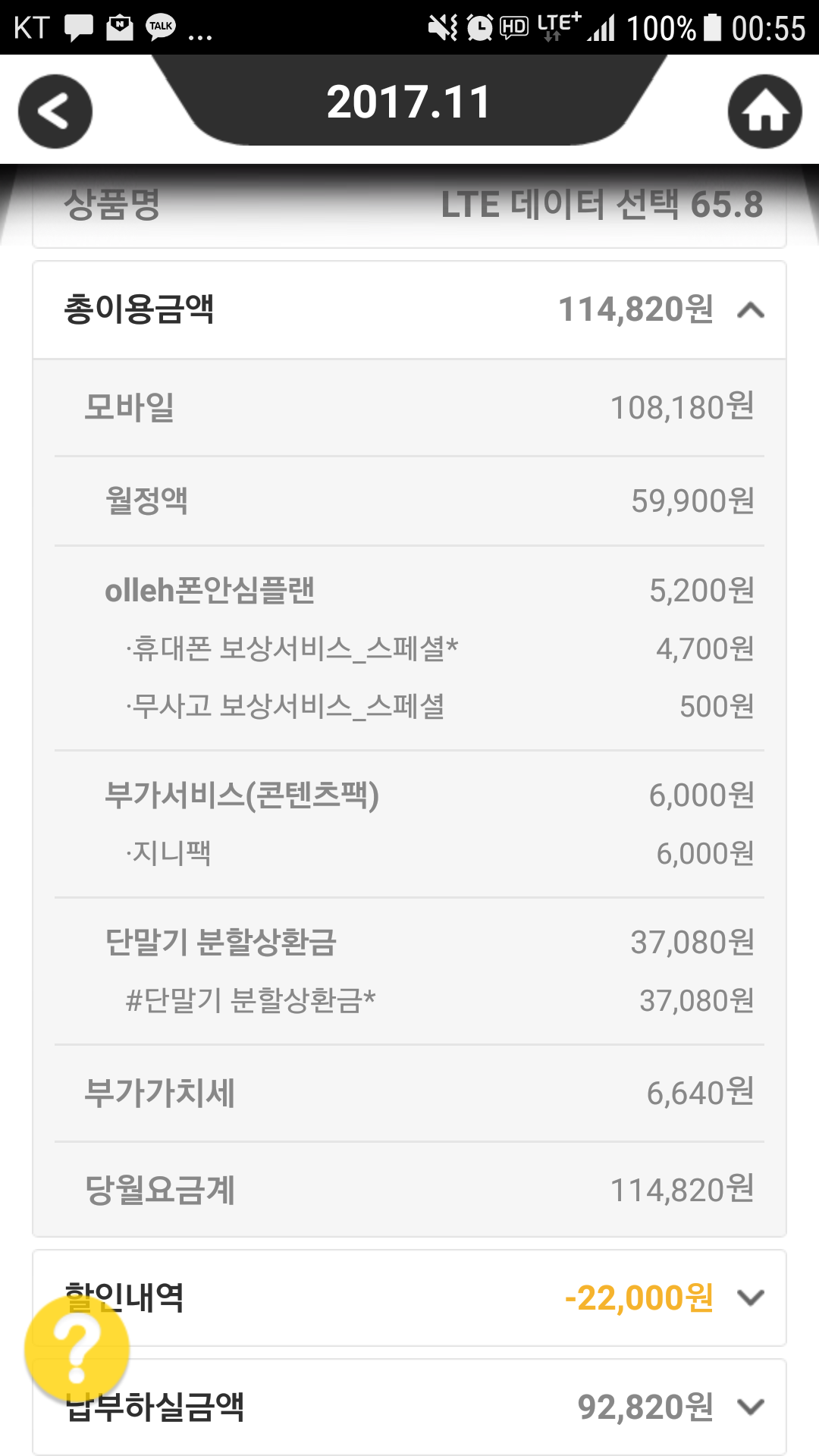Expand the 납부하실금액 section
The height and width of the screenshot is (1456, 819).
click(750, 1407)
